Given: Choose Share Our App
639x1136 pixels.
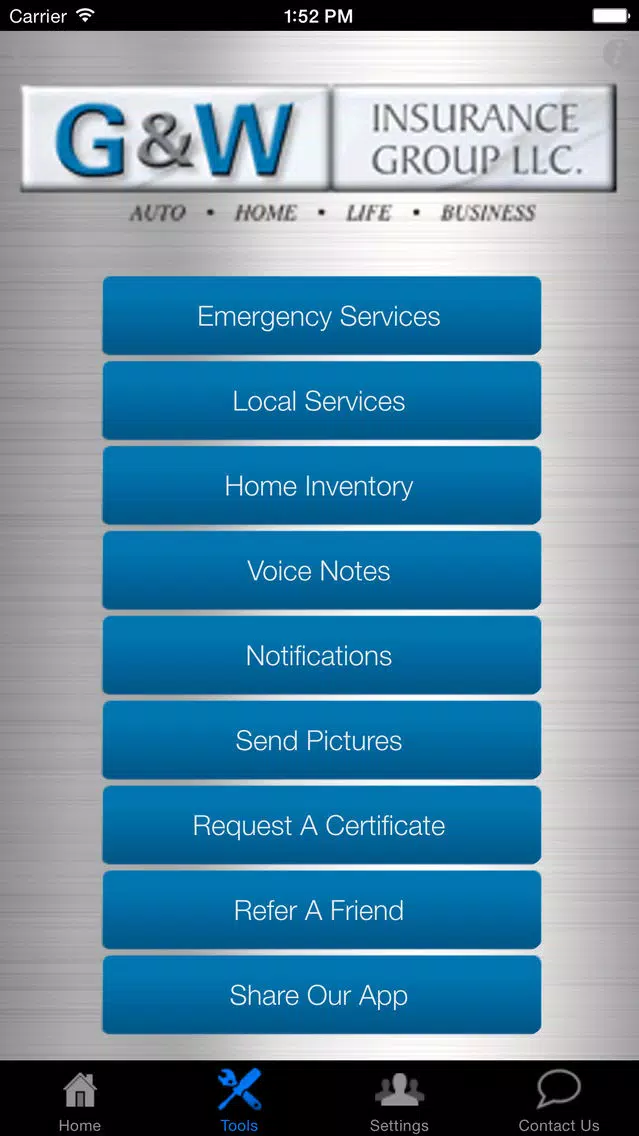Looking at the screenshot, I should (x=321, y=996).
